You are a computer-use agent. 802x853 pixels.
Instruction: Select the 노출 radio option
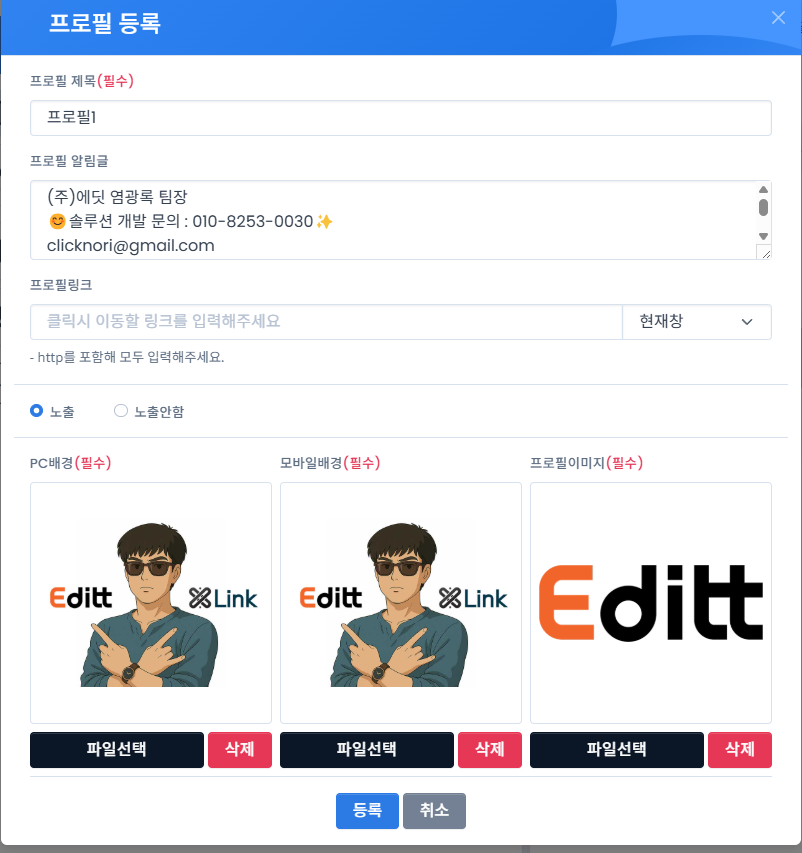(x=37, y=411)
